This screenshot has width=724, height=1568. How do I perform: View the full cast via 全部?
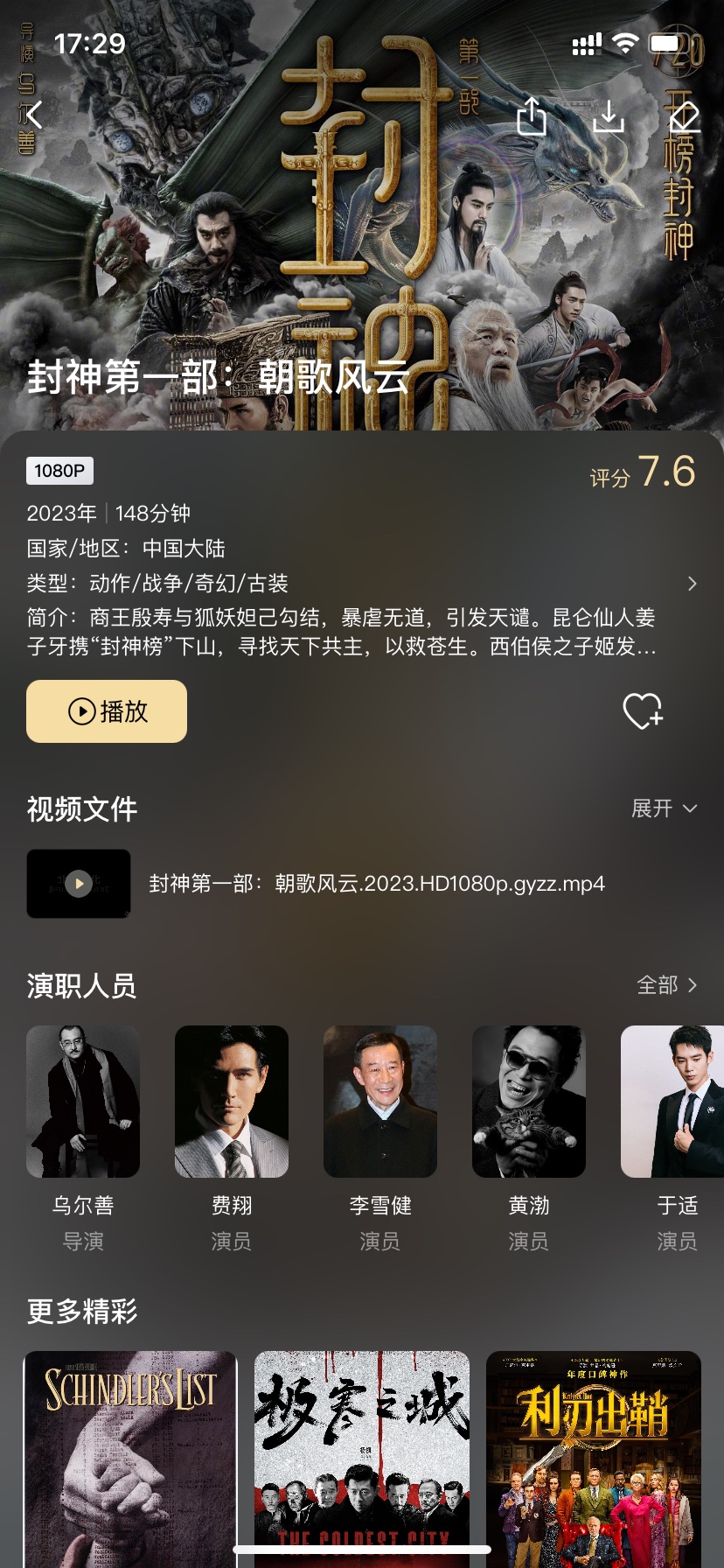click(667, 985)
